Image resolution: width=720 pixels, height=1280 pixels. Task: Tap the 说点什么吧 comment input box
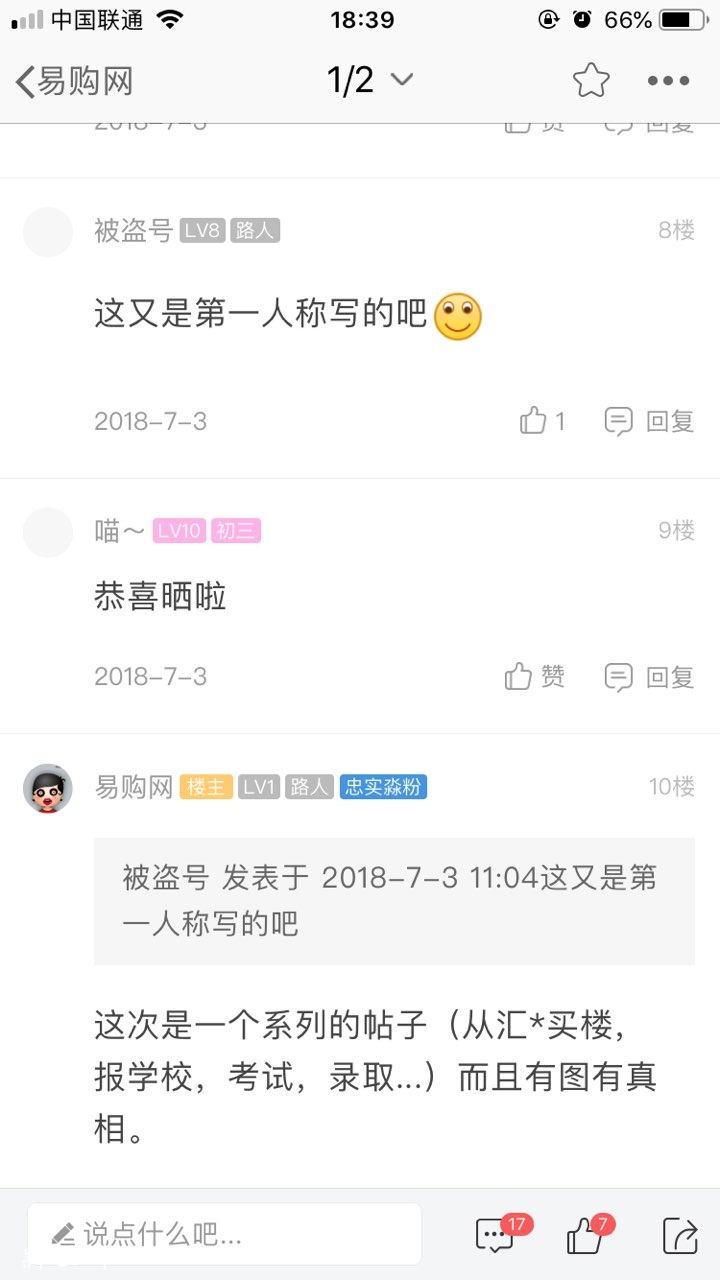click(x=224, y=1235)
